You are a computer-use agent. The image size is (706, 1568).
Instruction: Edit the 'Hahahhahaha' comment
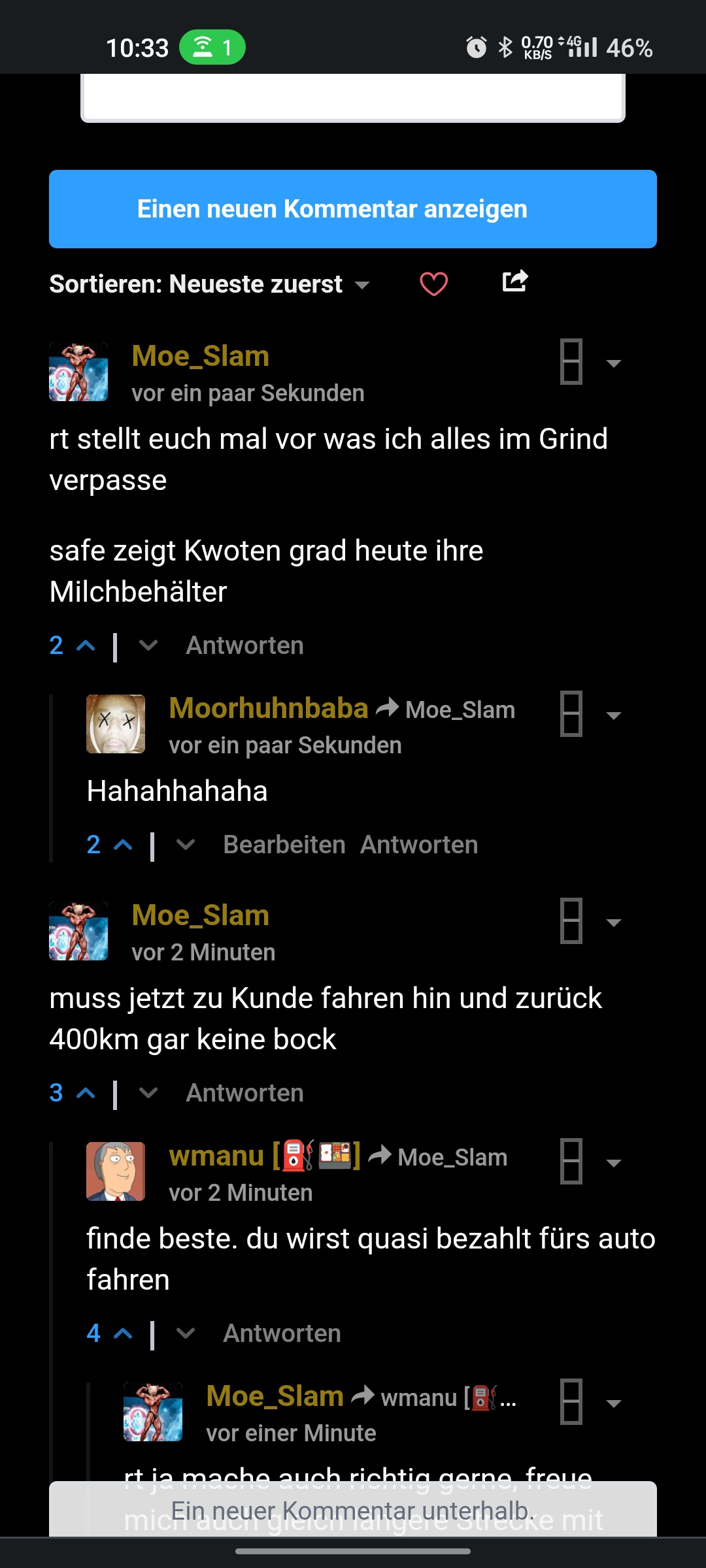[284, 845]
